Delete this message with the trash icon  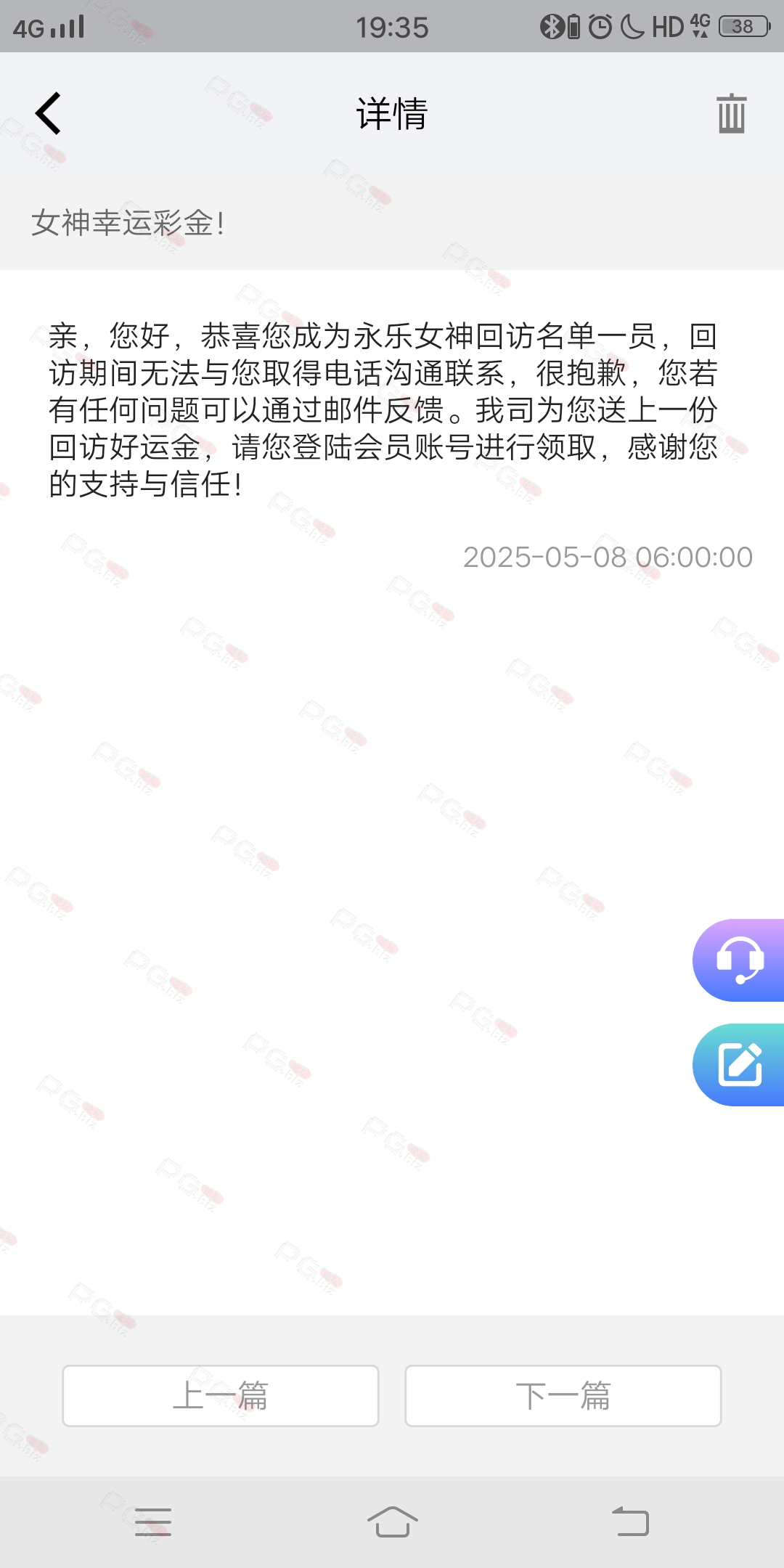tap(731, 114)
